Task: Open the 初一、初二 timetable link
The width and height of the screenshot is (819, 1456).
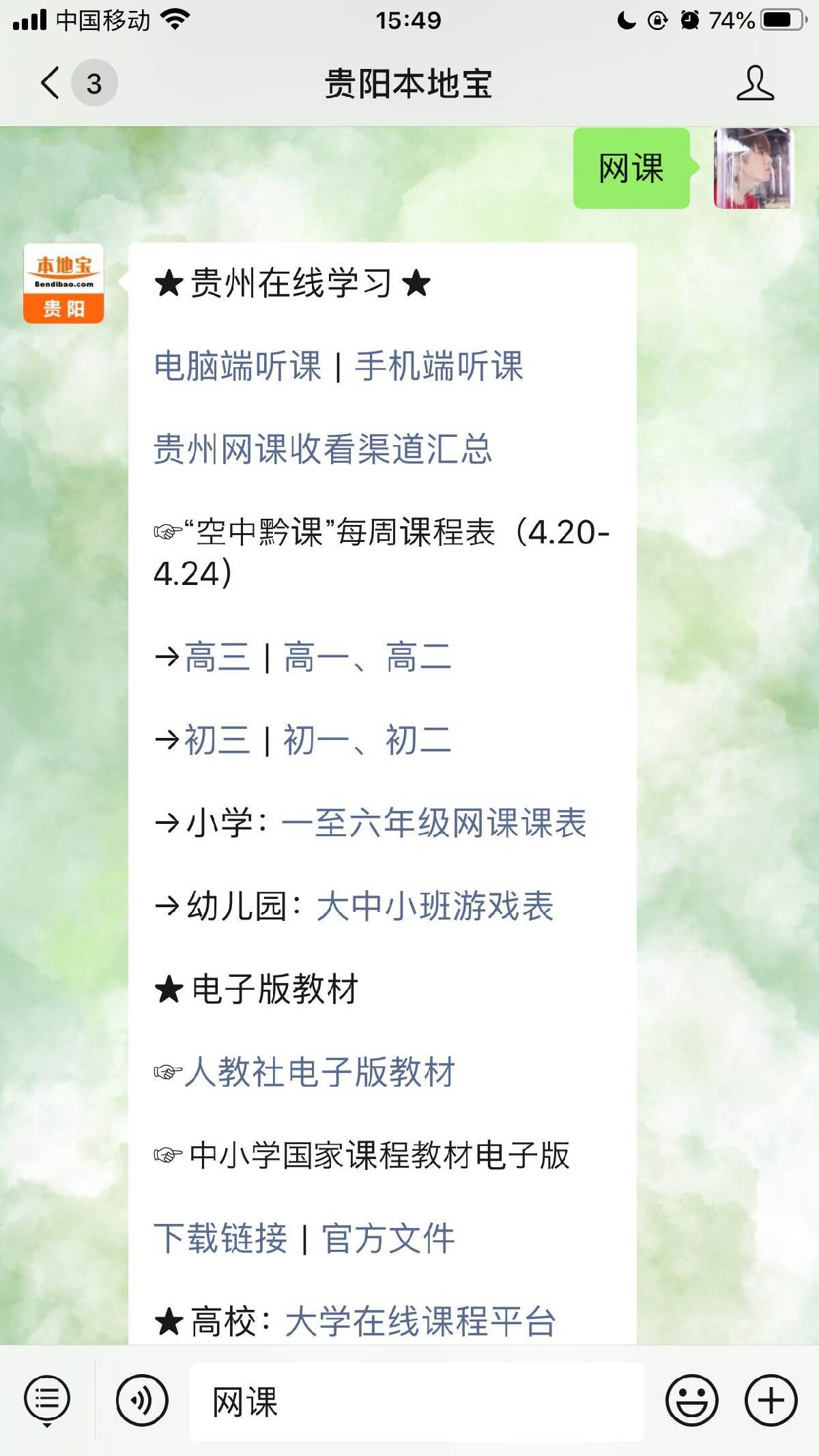Action: 367,740
